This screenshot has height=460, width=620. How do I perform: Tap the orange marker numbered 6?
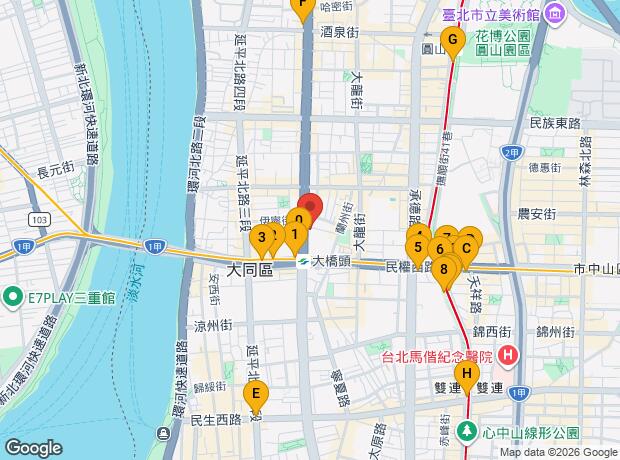440,252
